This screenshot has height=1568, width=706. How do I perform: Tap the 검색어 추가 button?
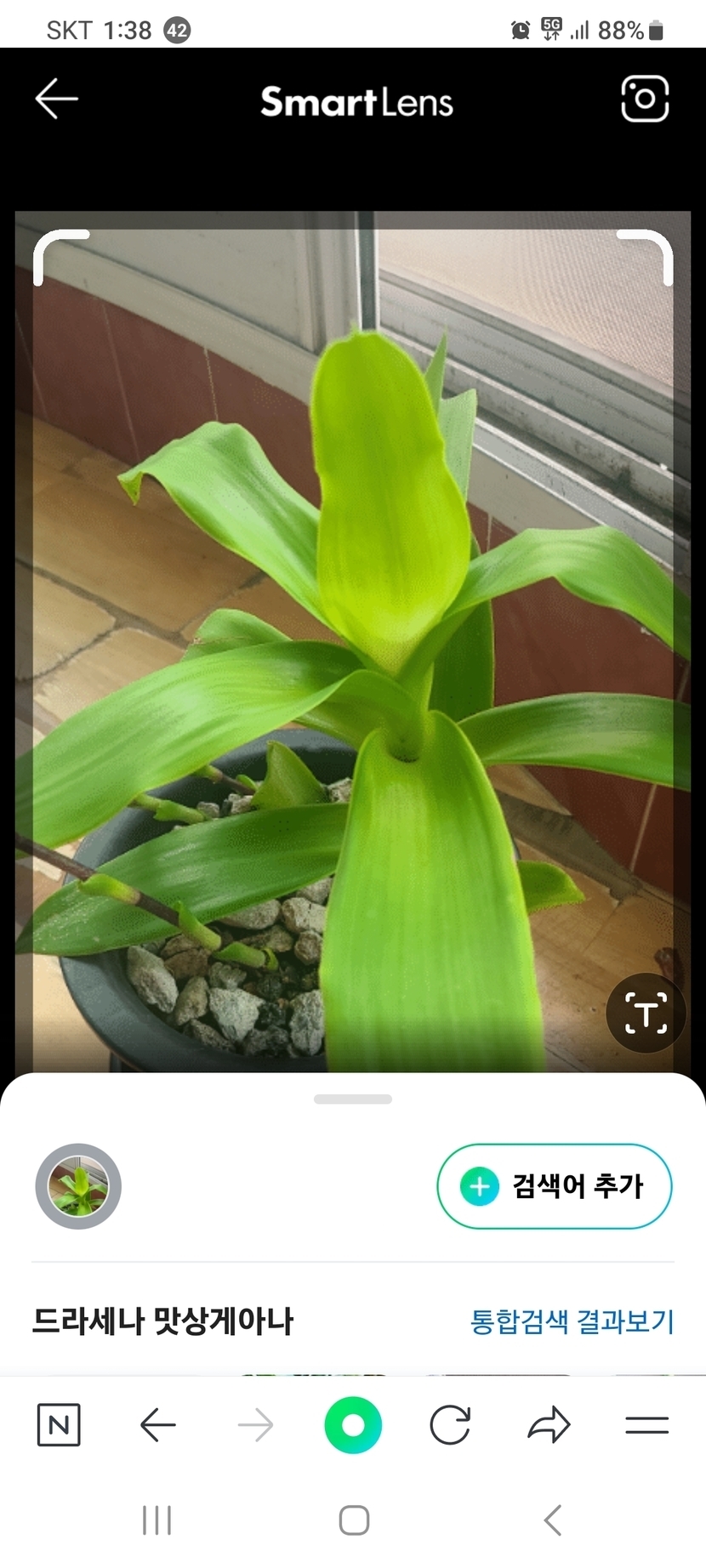pos(555,1186)
